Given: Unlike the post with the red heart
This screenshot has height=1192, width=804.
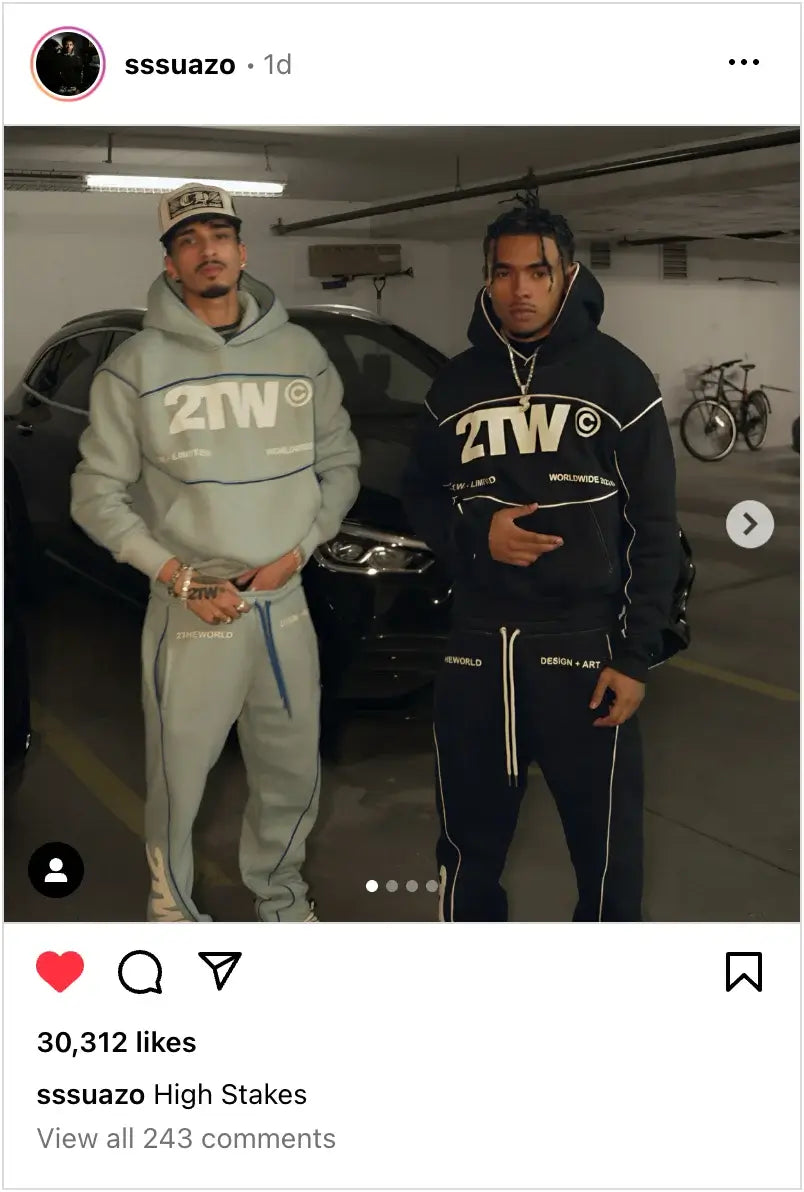Looking at the screenshot, I should tap(60, 971).
